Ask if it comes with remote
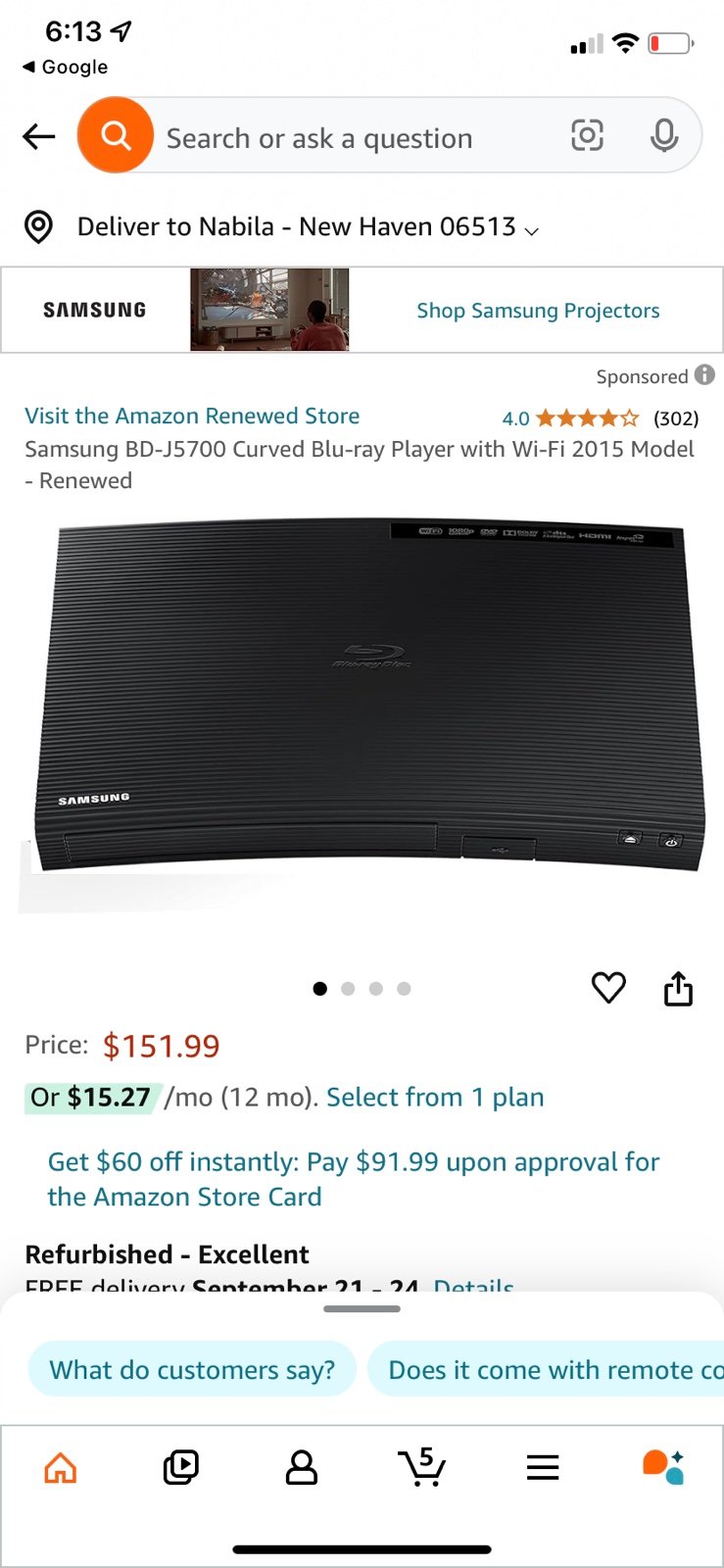The width and height of the screenshot is (724, 1568). tap(546, 1369)
